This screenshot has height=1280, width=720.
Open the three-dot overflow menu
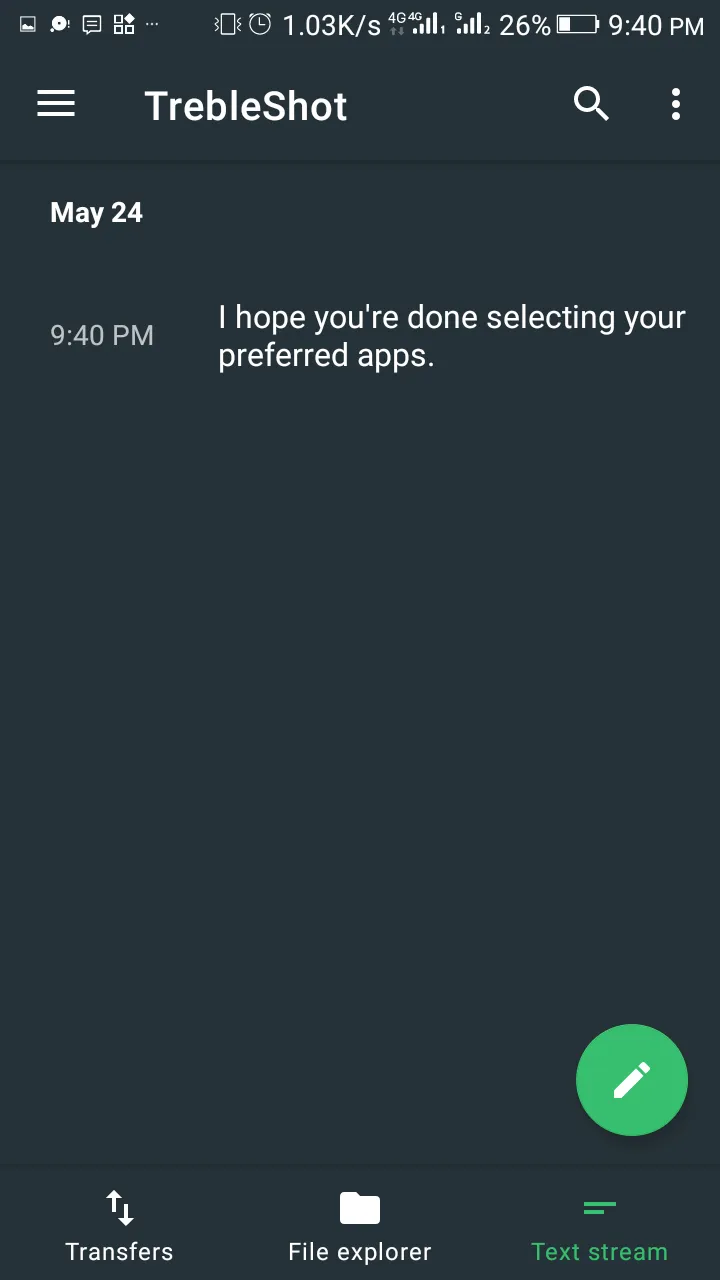click(x=676, y=104)
